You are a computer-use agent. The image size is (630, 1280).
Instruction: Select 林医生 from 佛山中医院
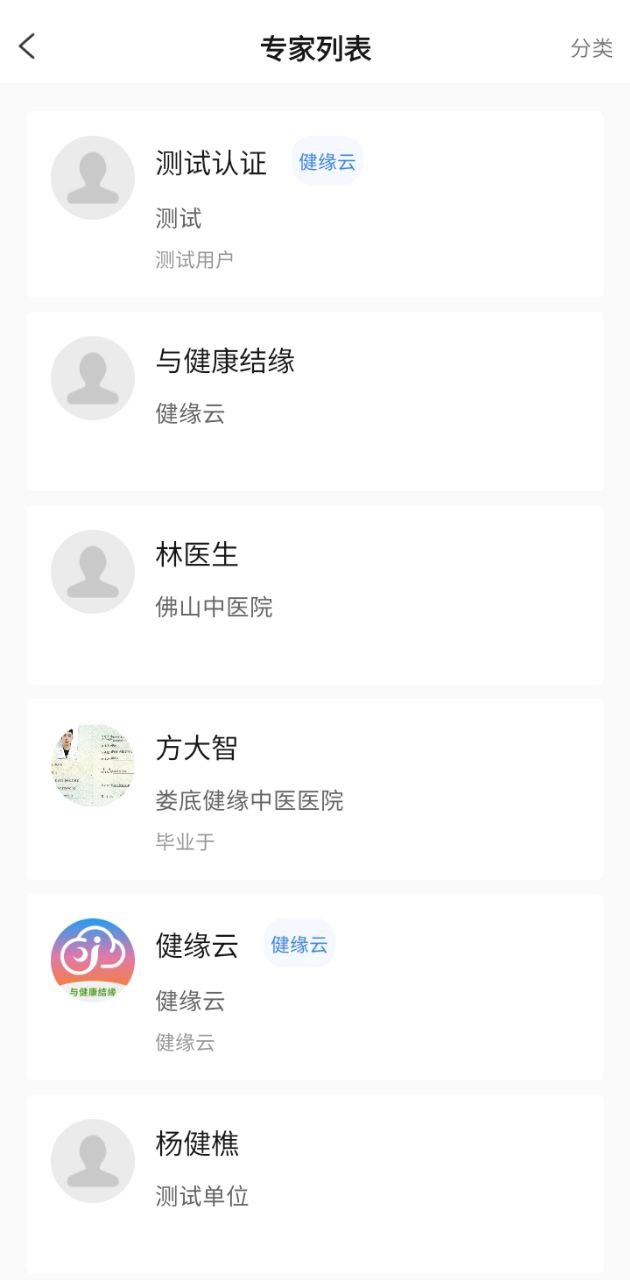pyautogui.click(x=314, y=594)
